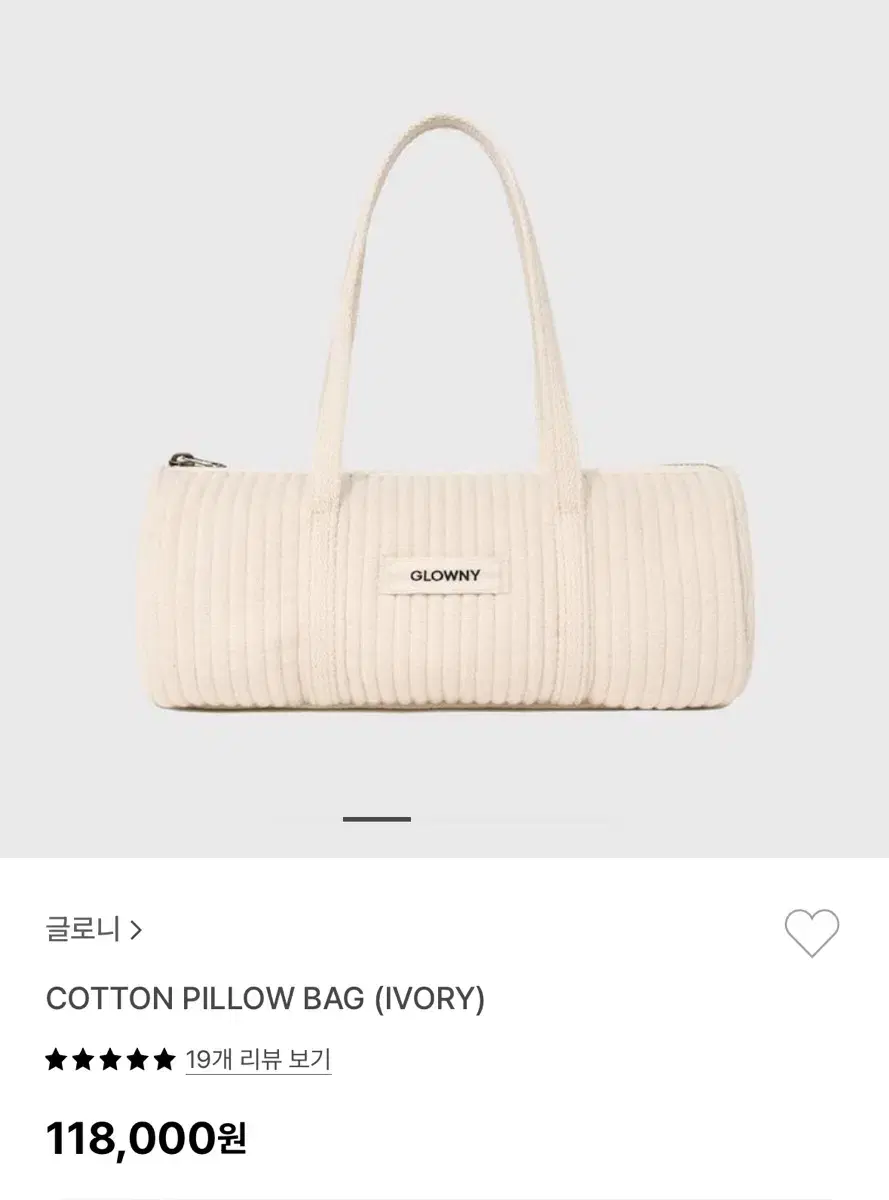
Task: Expand the 글로니 brand page chevron
Action: coord(135,930)
